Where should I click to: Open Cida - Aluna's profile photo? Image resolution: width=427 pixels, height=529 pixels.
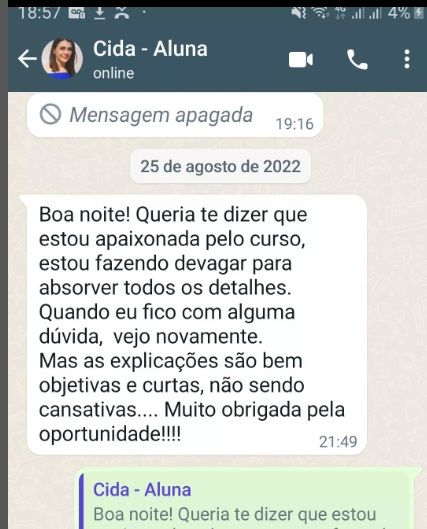(x=62, y=58)
